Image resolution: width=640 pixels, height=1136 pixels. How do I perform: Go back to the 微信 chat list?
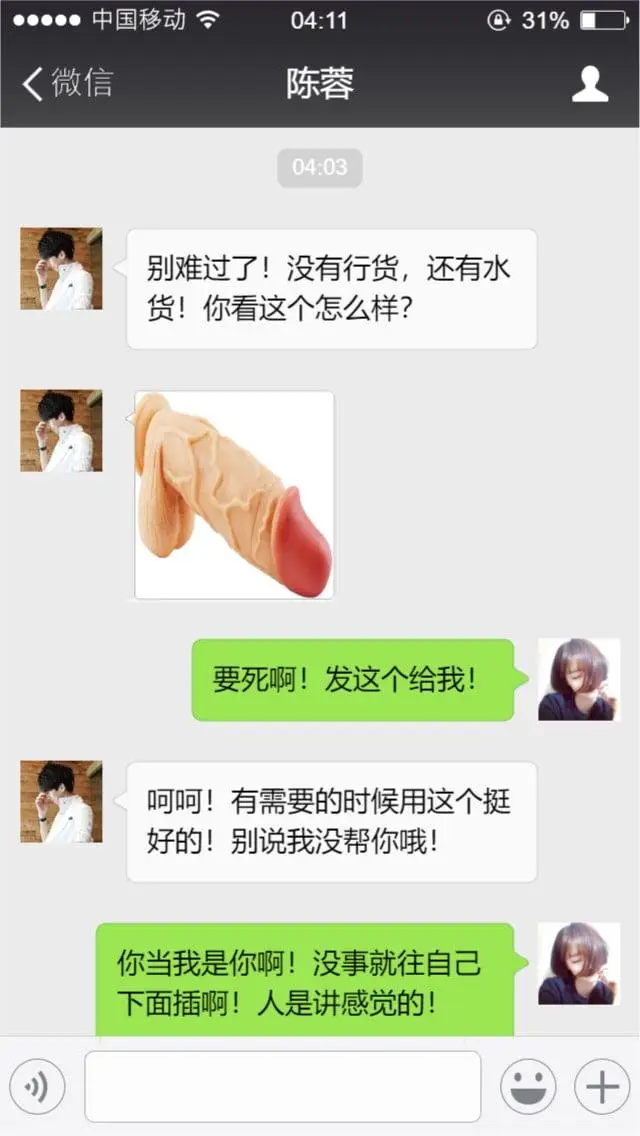click(67, 83)
